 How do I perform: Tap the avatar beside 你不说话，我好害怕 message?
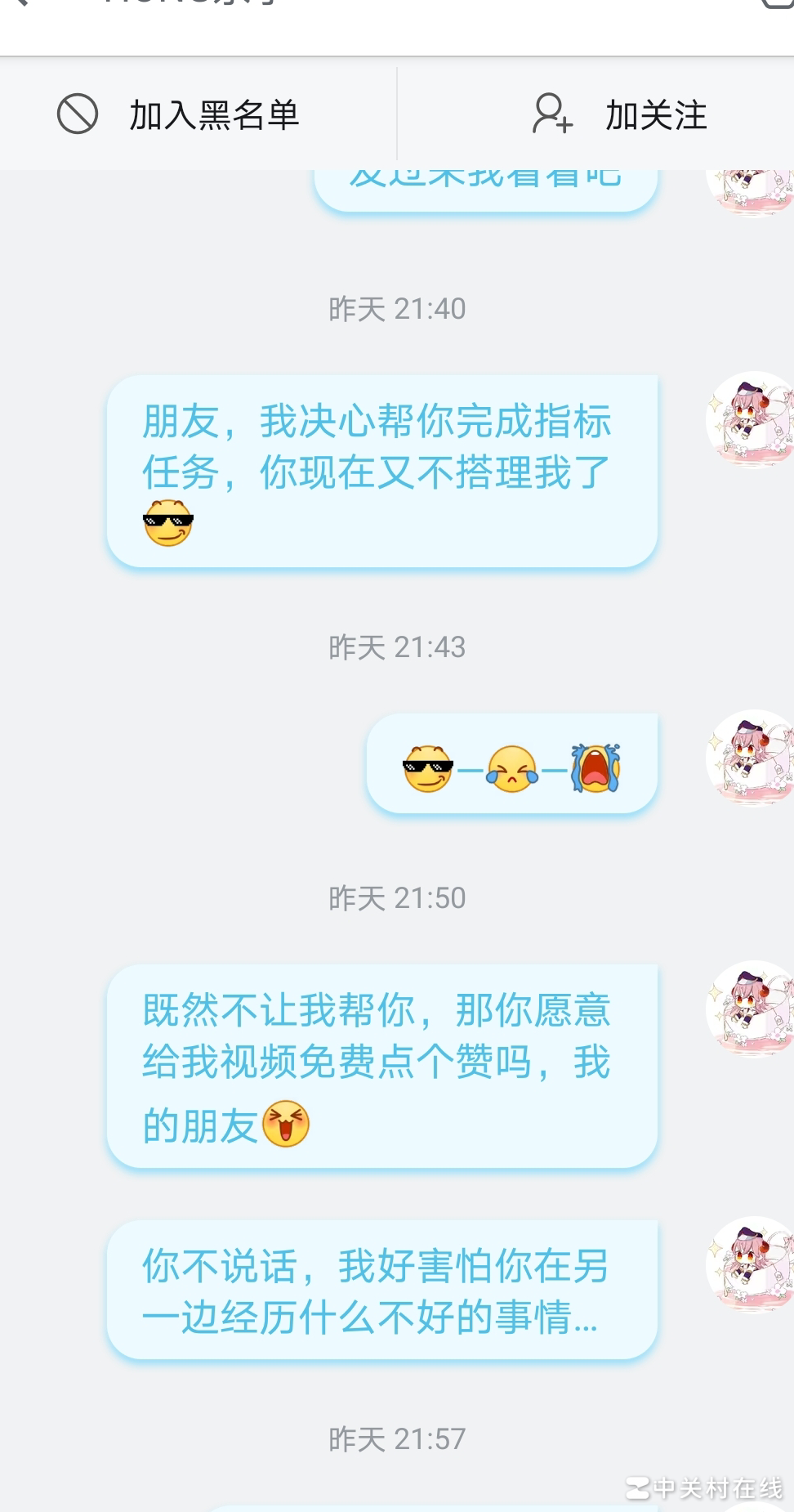coord(750,1264)
